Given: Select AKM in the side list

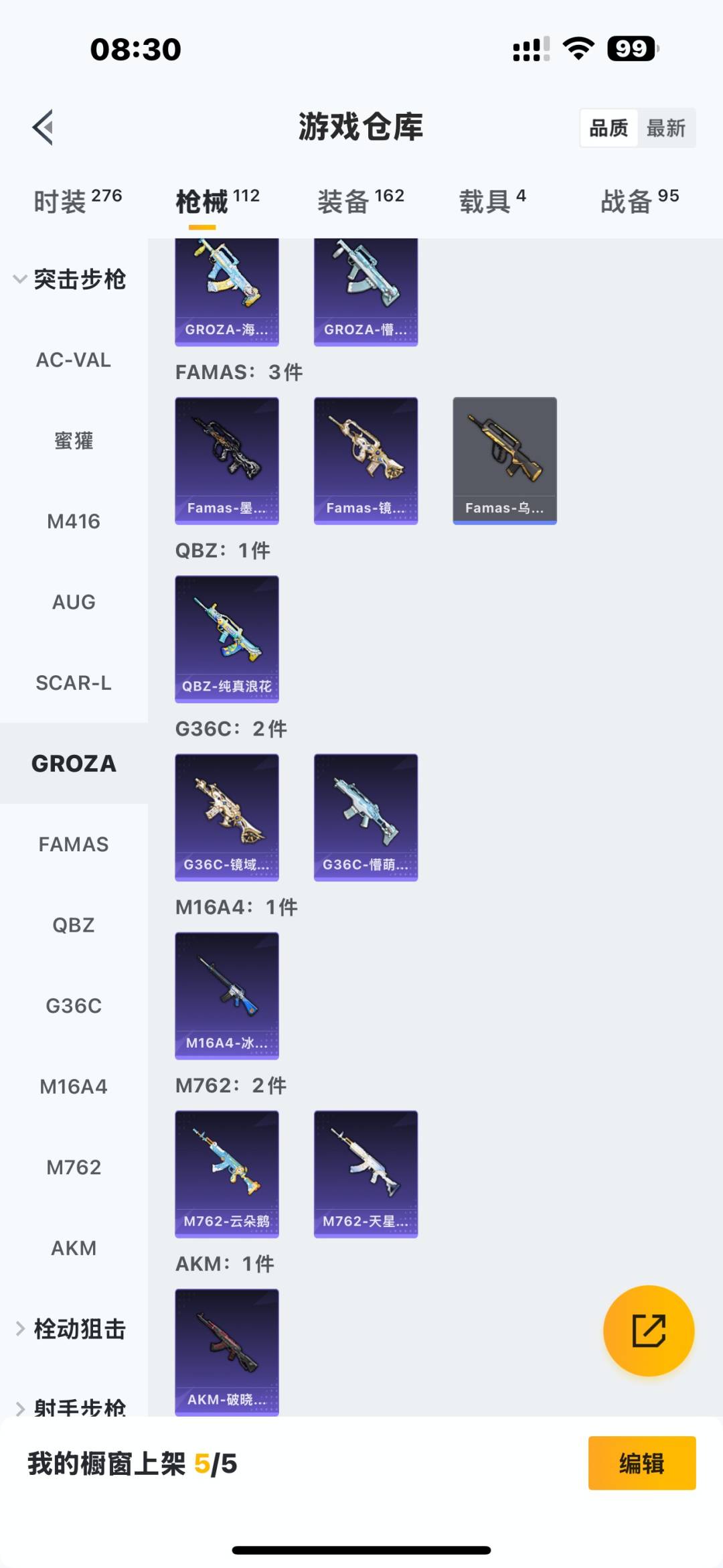Looking at the screenshot, I should pos(74,1248).
